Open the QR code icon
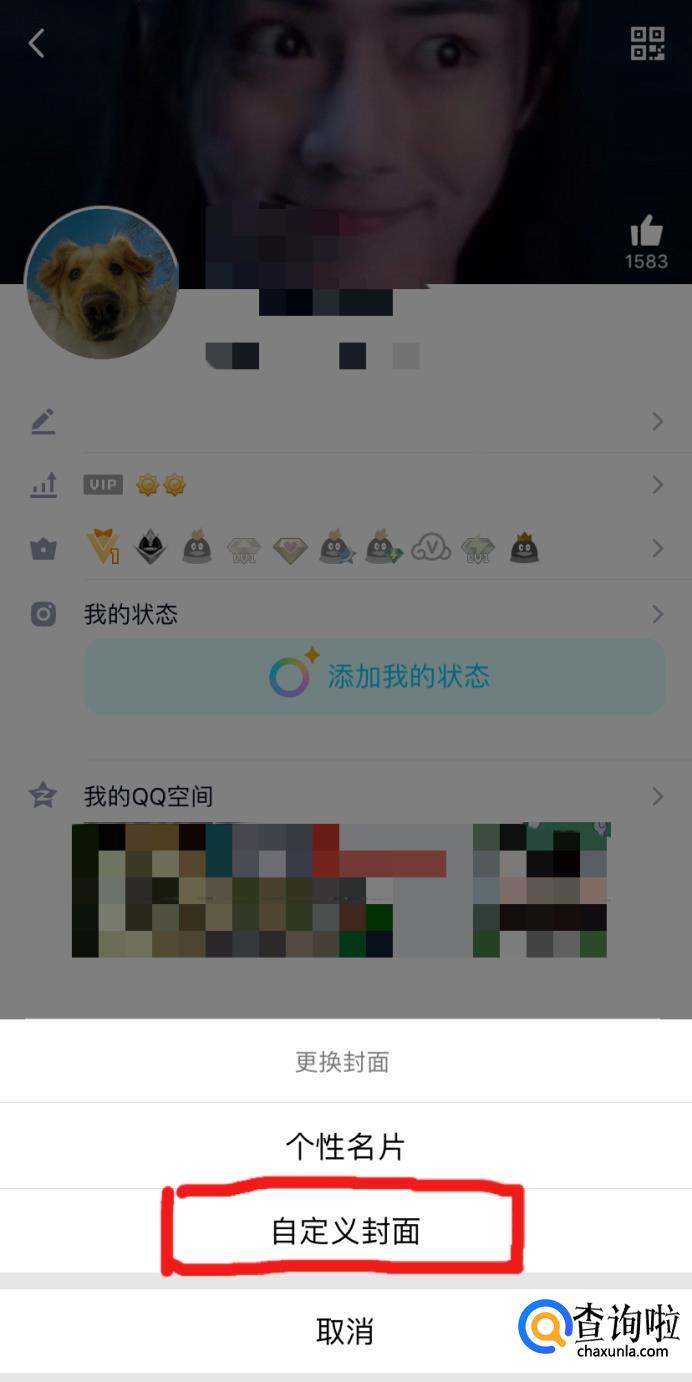This screenshot has height=1382, width=692. click(x=647, y=43)
